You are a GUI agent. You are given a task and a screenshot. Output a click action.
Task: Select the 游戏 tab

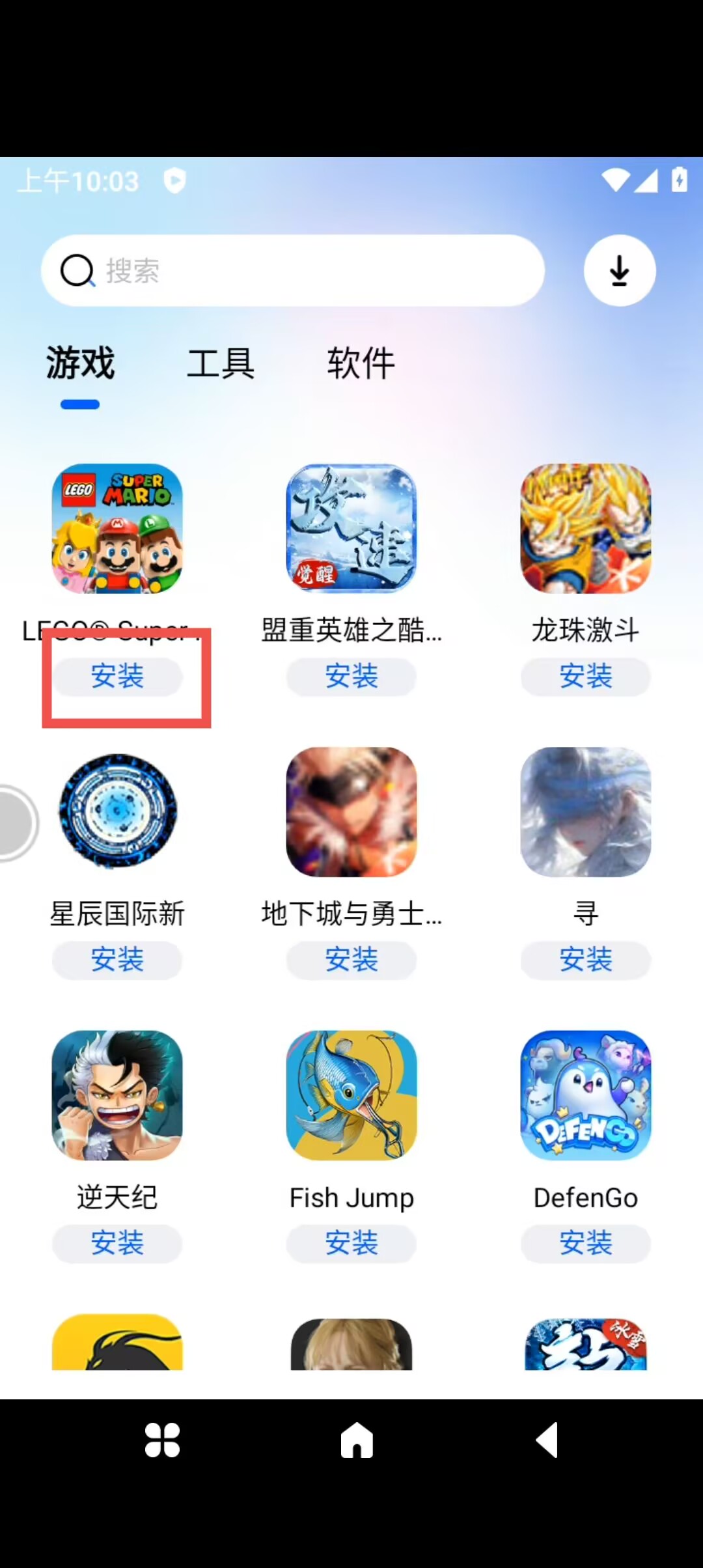(x=80, y=363)
